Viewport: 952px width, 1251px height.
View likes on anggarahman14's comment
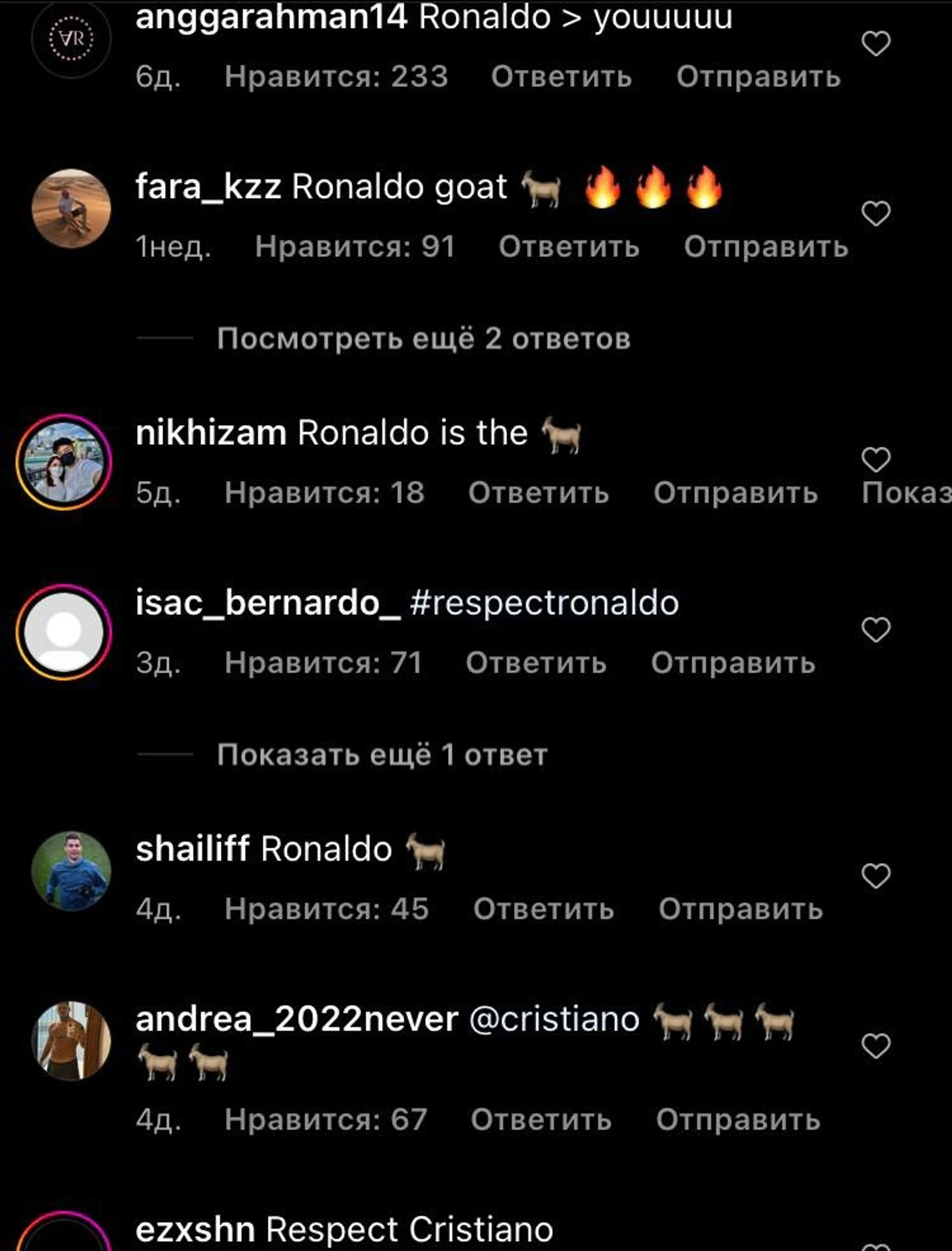[336, 77]
